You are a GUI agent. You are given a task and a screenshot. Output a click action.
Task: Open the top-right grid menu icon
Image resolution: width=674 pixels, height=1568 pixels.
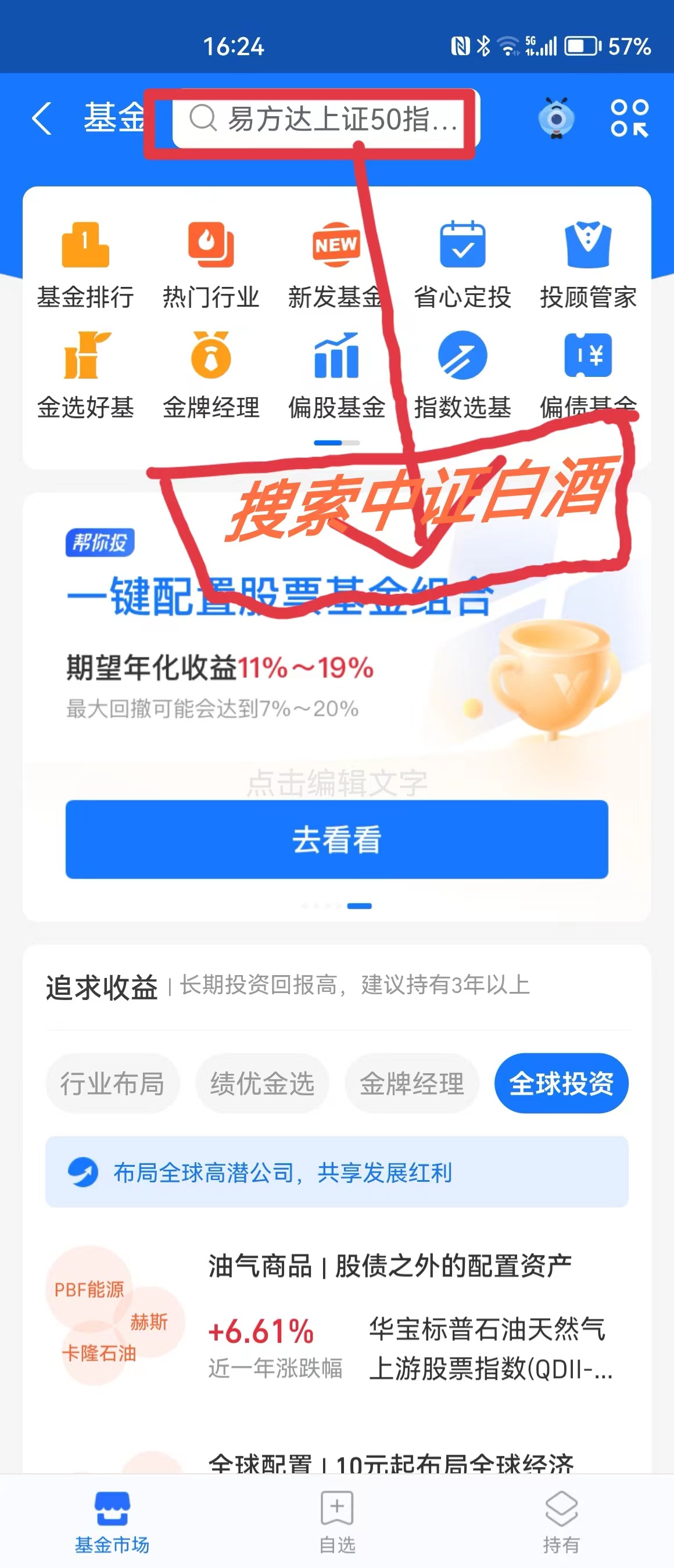click(630, 118)
